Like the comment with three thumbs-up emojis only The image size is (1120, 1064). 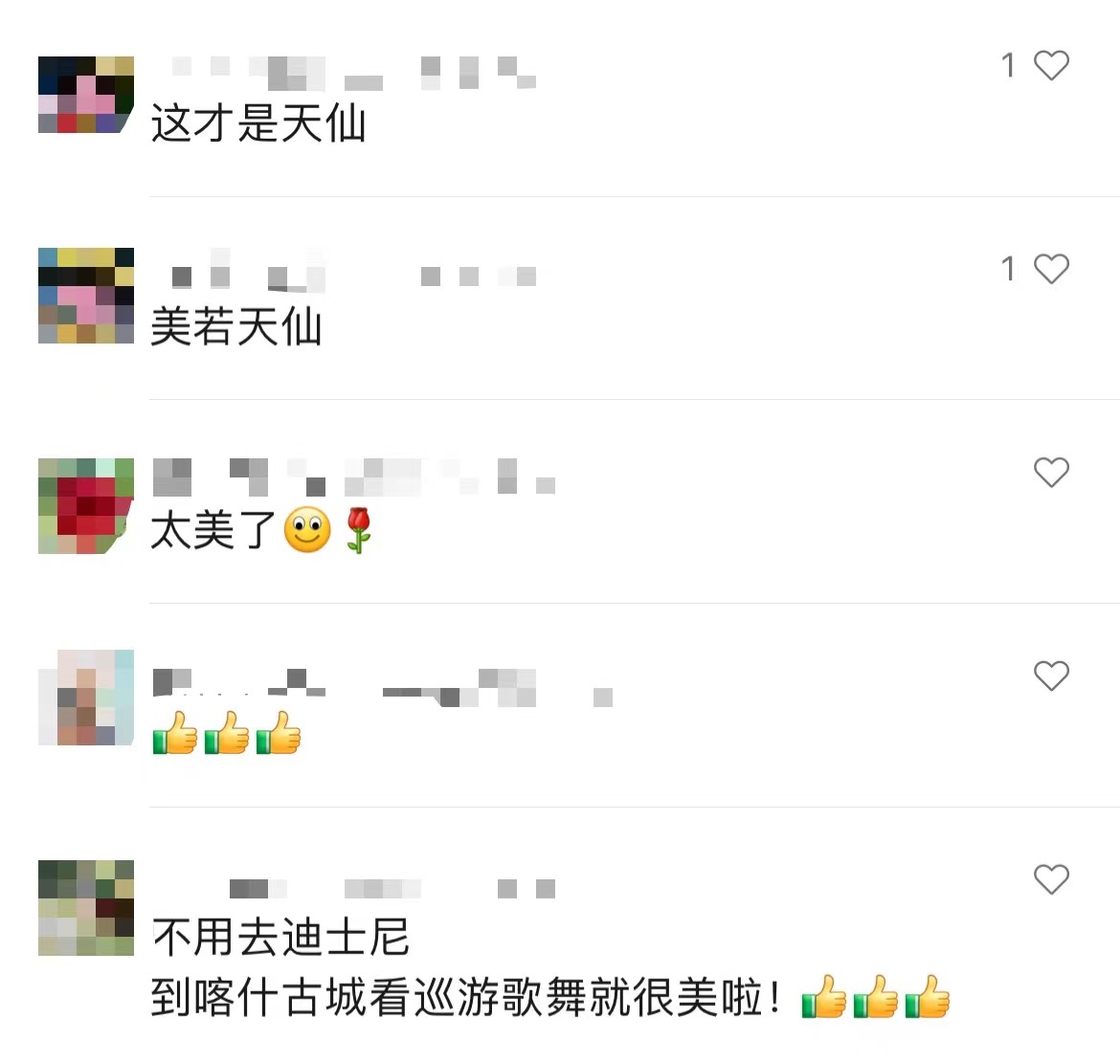(x=1051, y=676)
